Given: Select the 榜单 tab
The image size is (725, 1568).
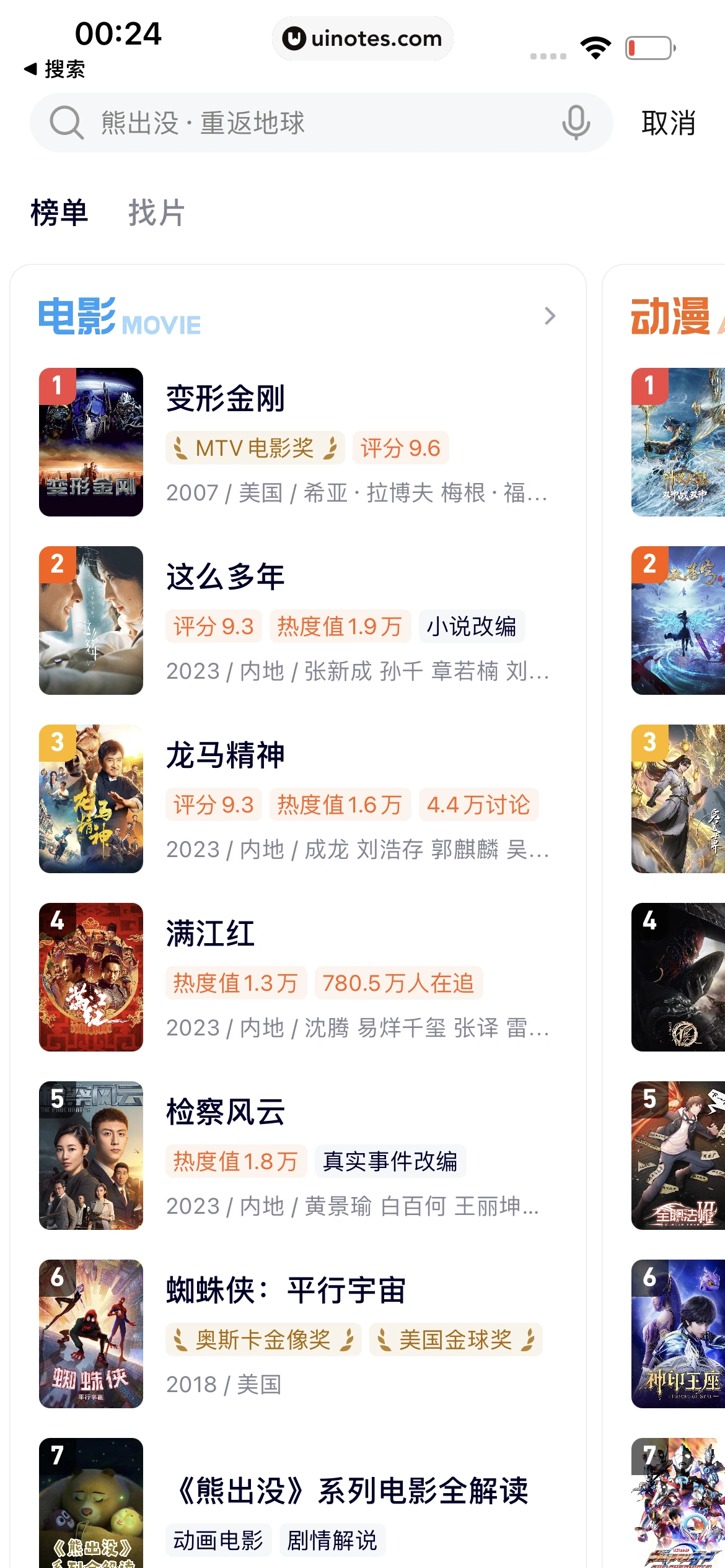Looking at the screenshot, I should pos(60,213).
